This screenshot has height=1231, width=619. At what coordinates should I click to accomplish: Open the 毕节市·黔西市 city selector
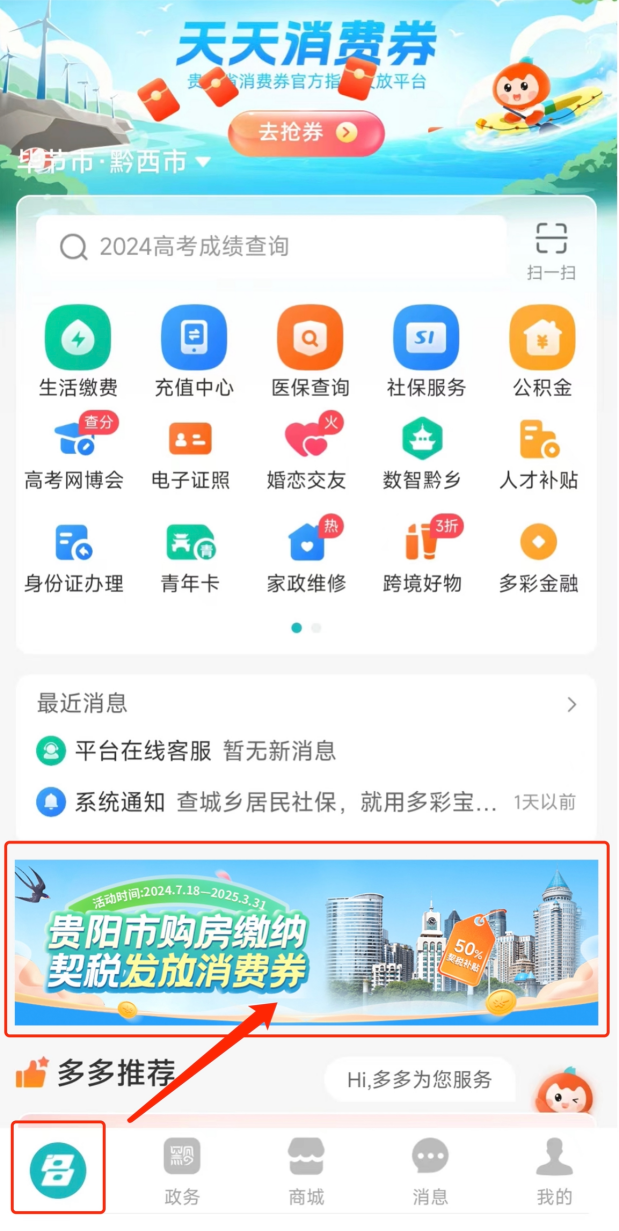click(x=114, y=161)
